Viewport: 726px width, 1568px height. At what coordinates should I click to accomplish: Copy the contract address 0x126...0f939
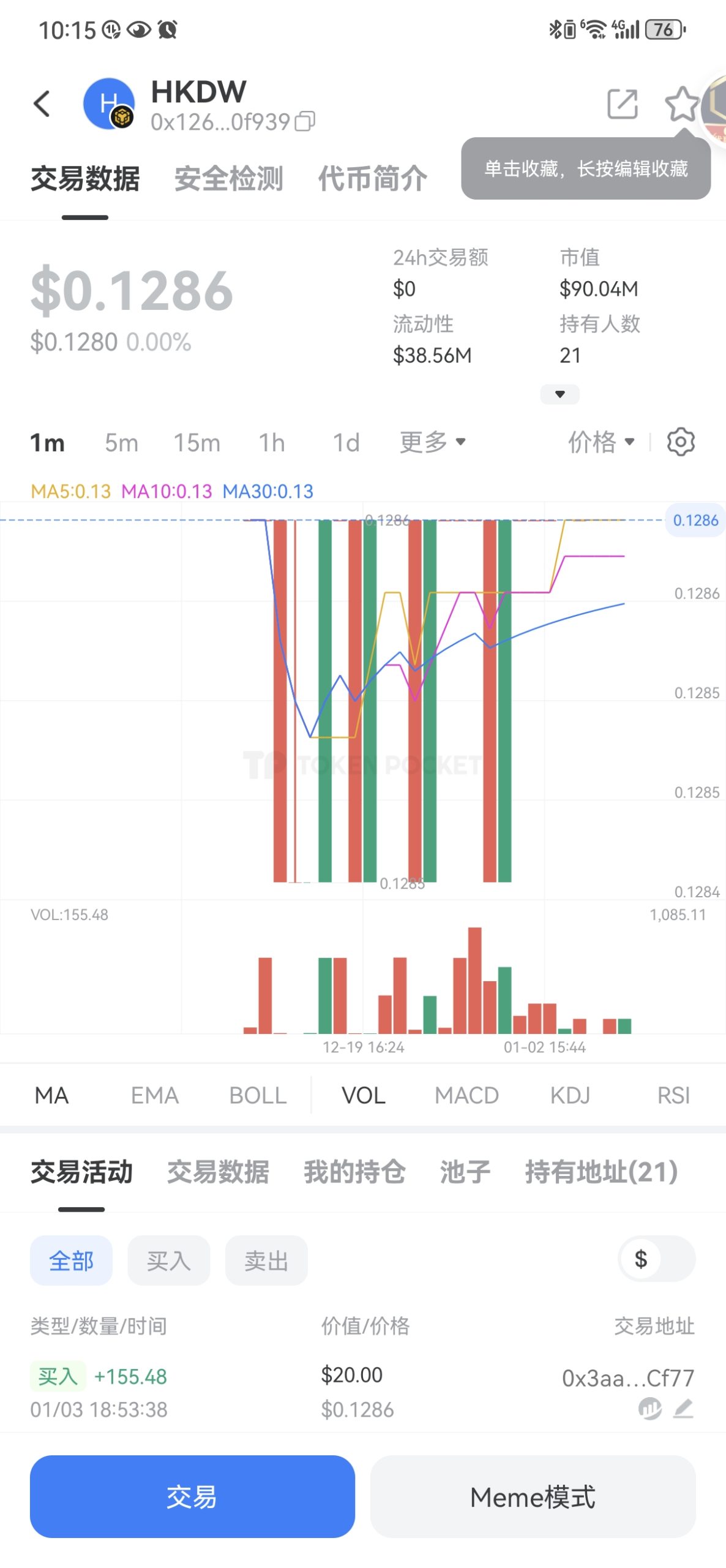[x=305, y=122]
